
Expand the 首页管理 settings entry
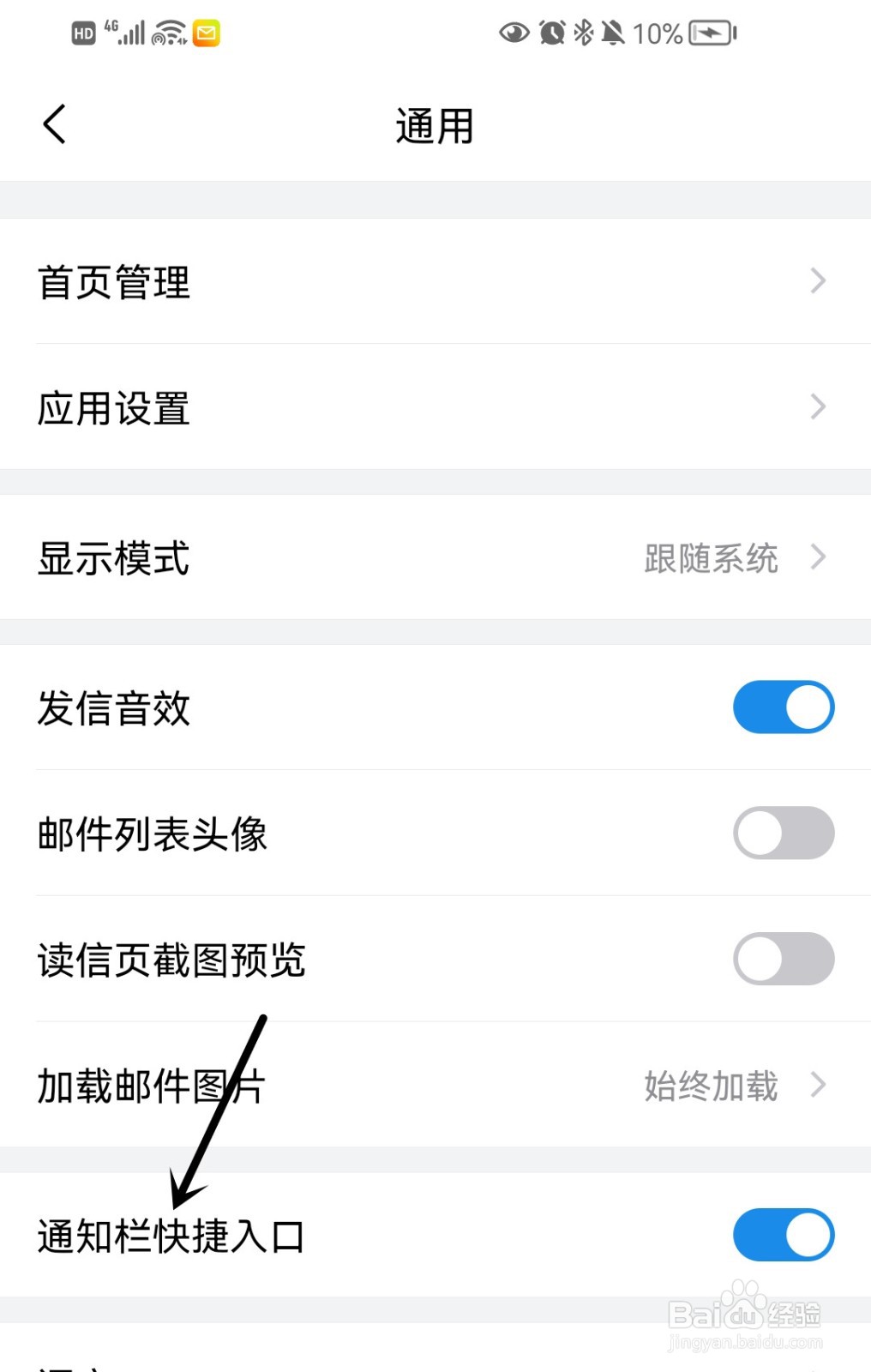435,281
